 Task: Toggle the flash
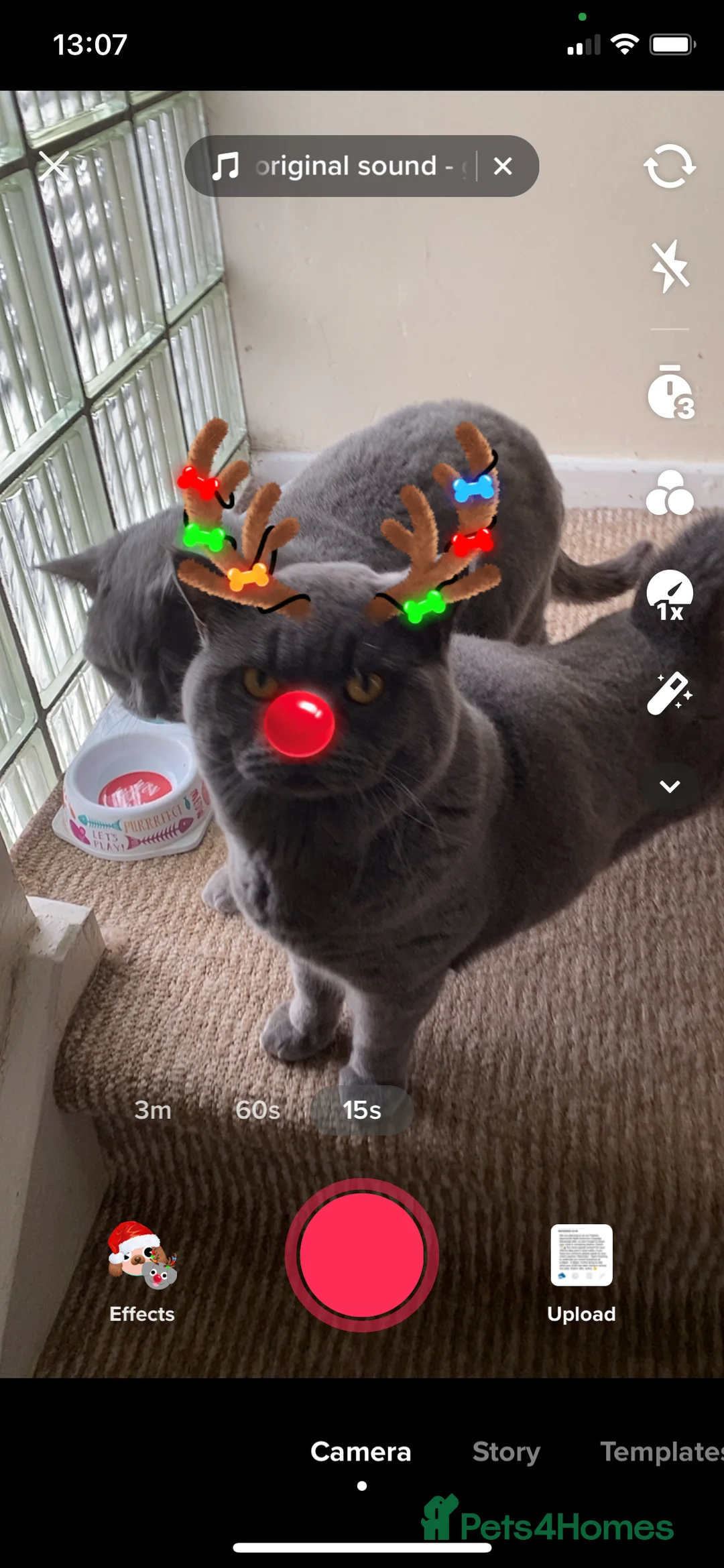tap(670, 266)
